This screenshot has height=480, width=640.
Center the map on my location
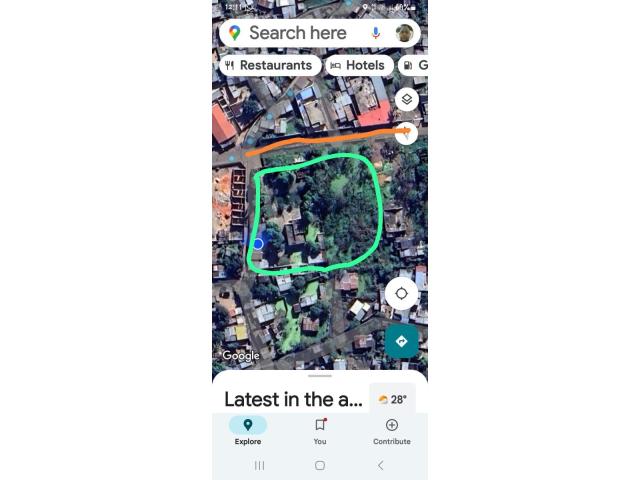401,293
